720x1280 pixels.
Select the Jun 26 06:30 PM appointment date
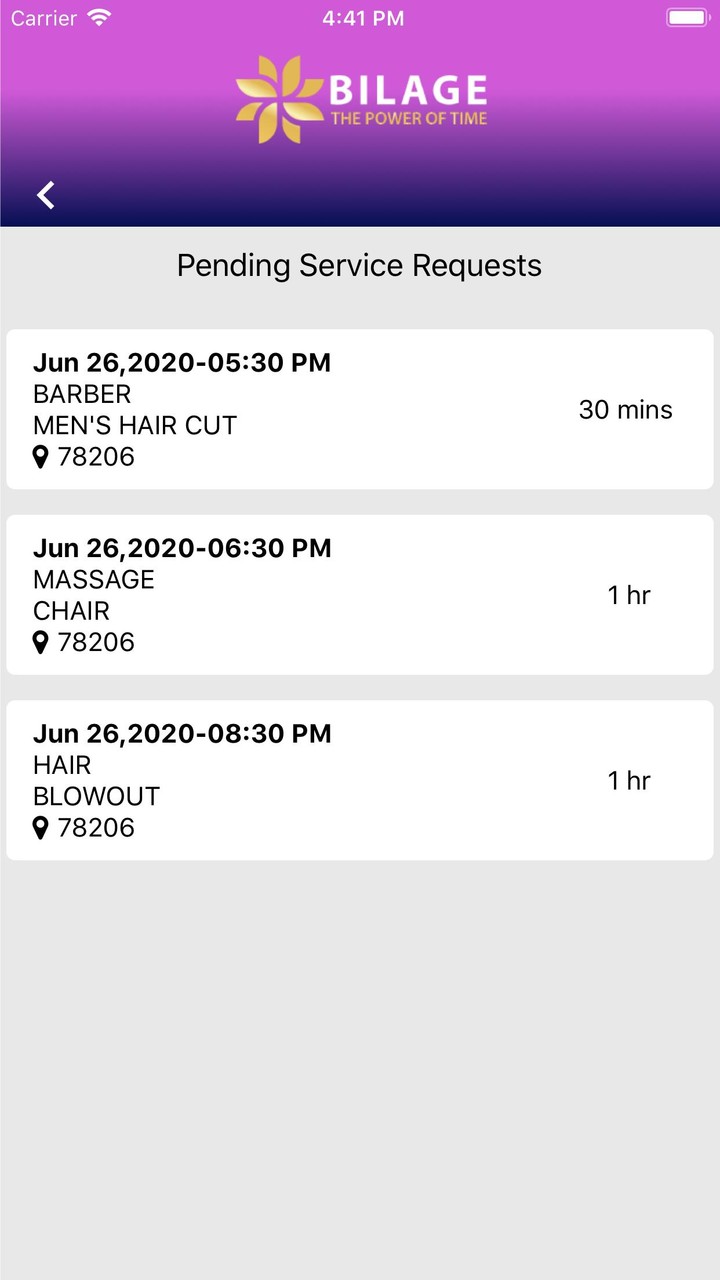tap(182, 548)
